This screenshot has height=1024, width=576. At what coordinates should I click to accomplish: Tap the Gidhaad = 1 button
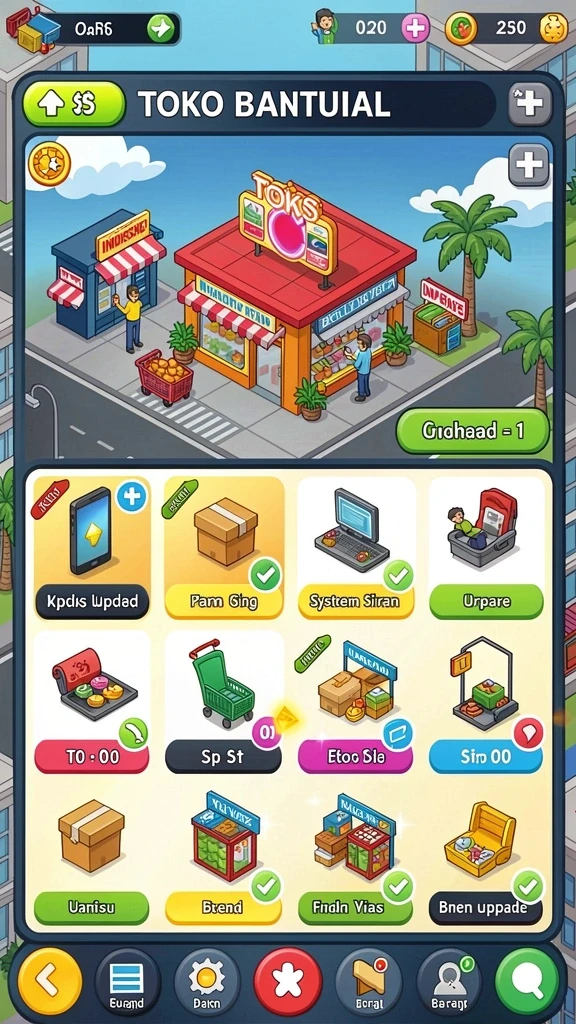(x=473, y=431)
